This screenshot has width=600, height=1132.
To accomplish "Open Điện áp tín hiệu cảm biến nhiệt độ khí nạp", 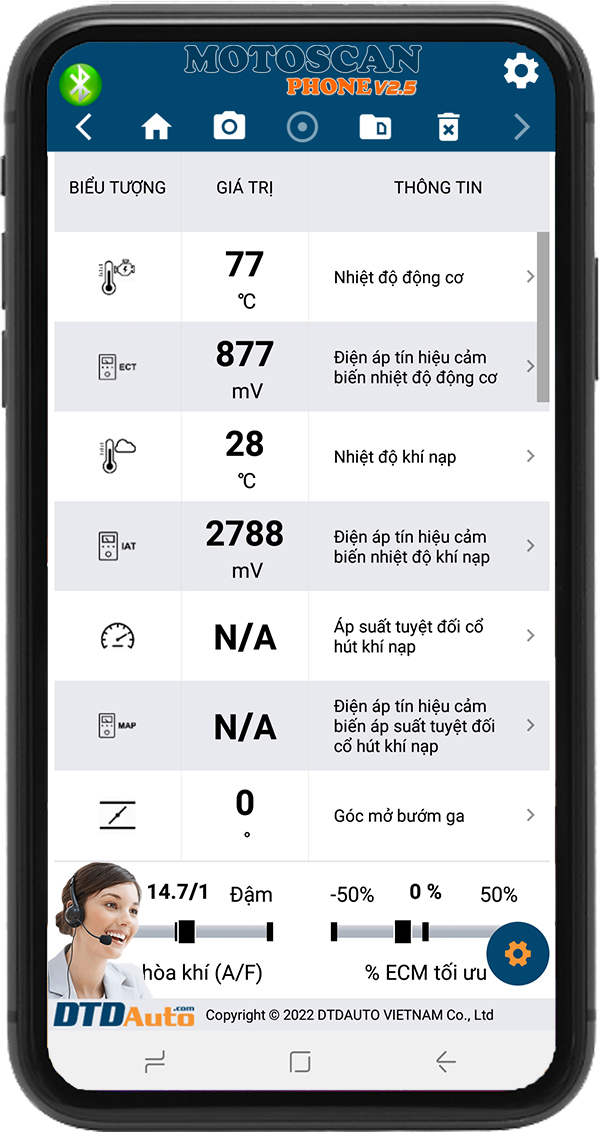I will [302, 547].
